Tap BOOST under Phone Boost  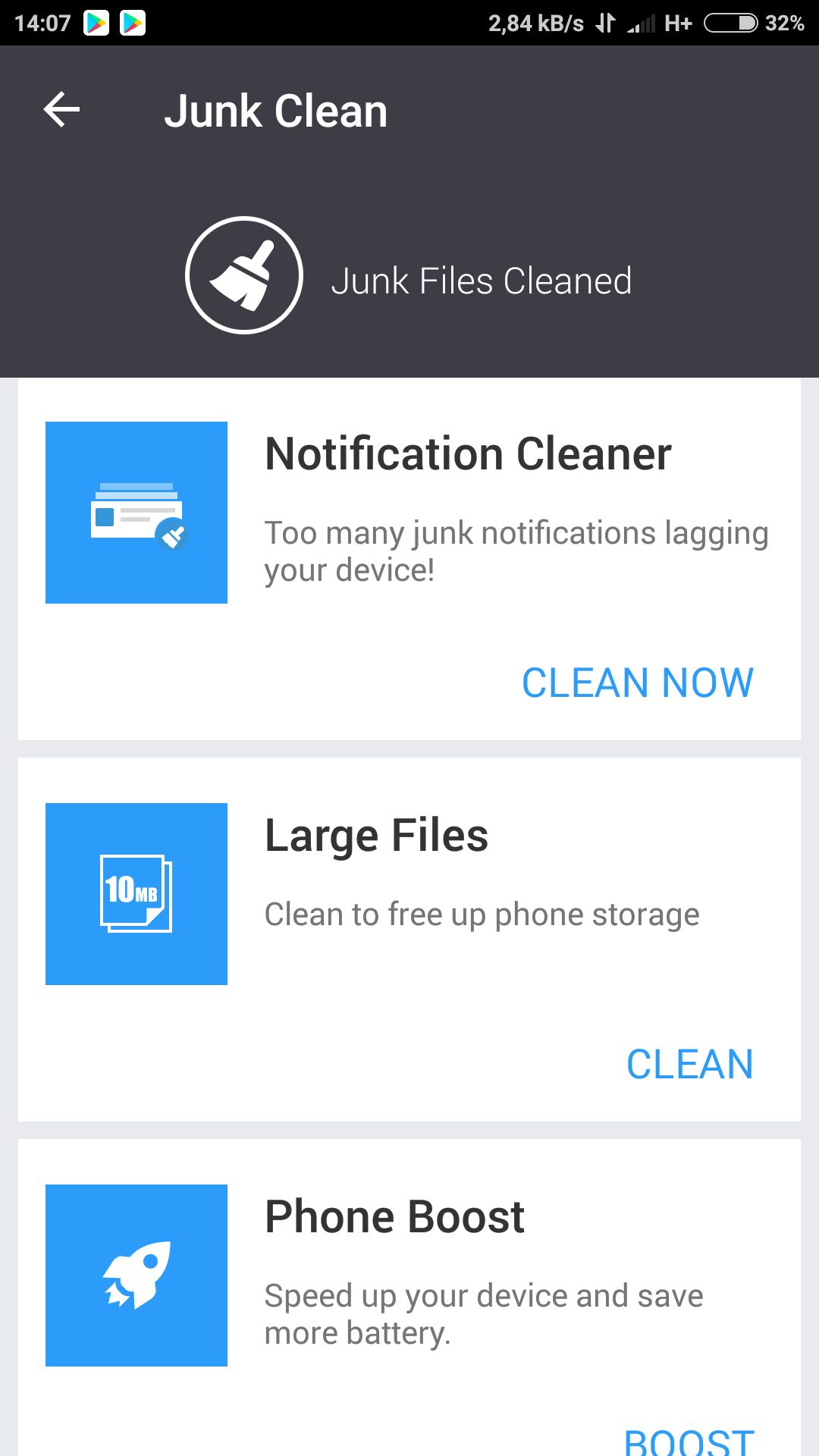(x=689, y=1441)
